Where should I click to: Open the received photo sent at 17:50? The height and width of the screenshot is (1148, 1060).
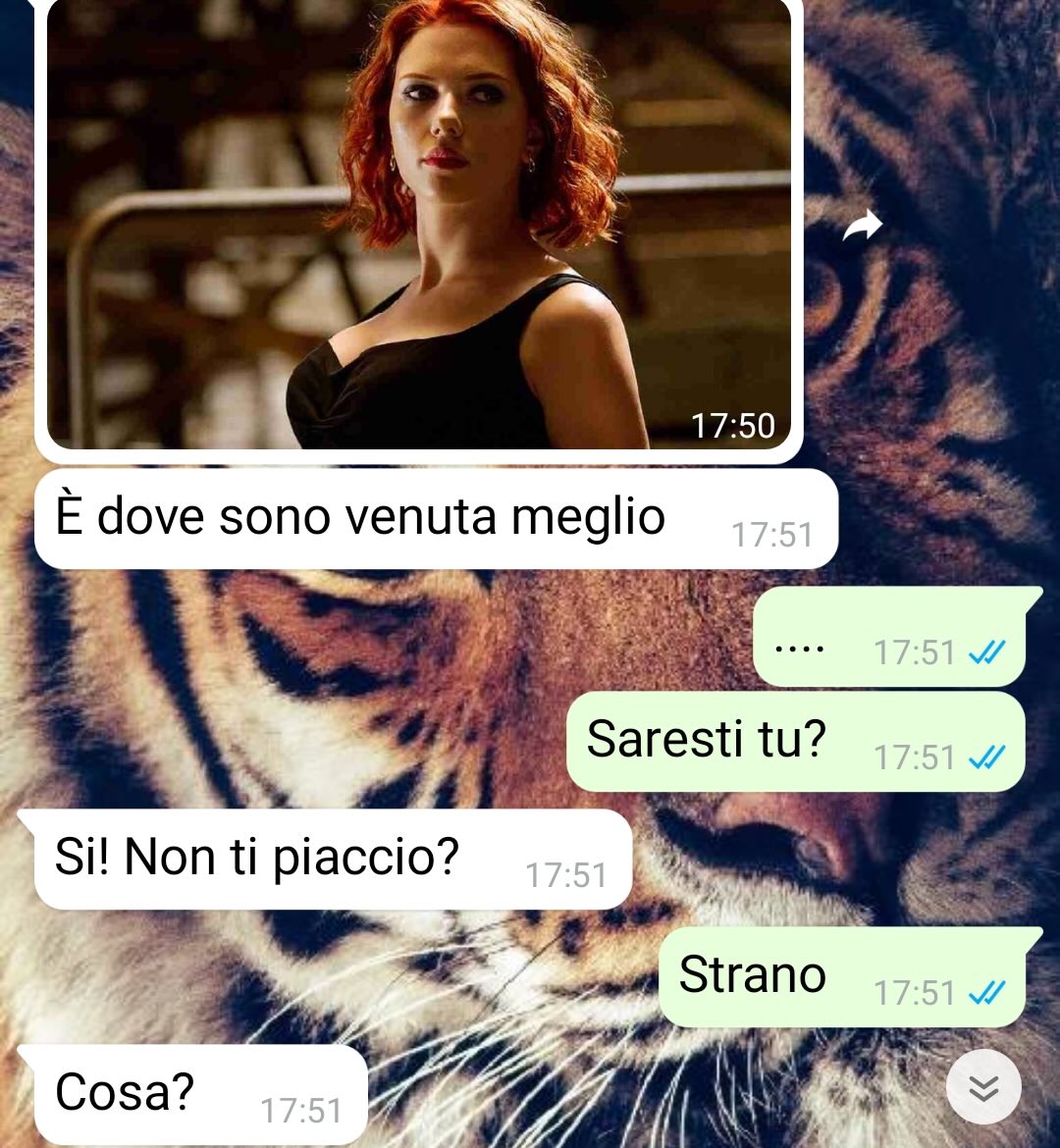[419, 226]
